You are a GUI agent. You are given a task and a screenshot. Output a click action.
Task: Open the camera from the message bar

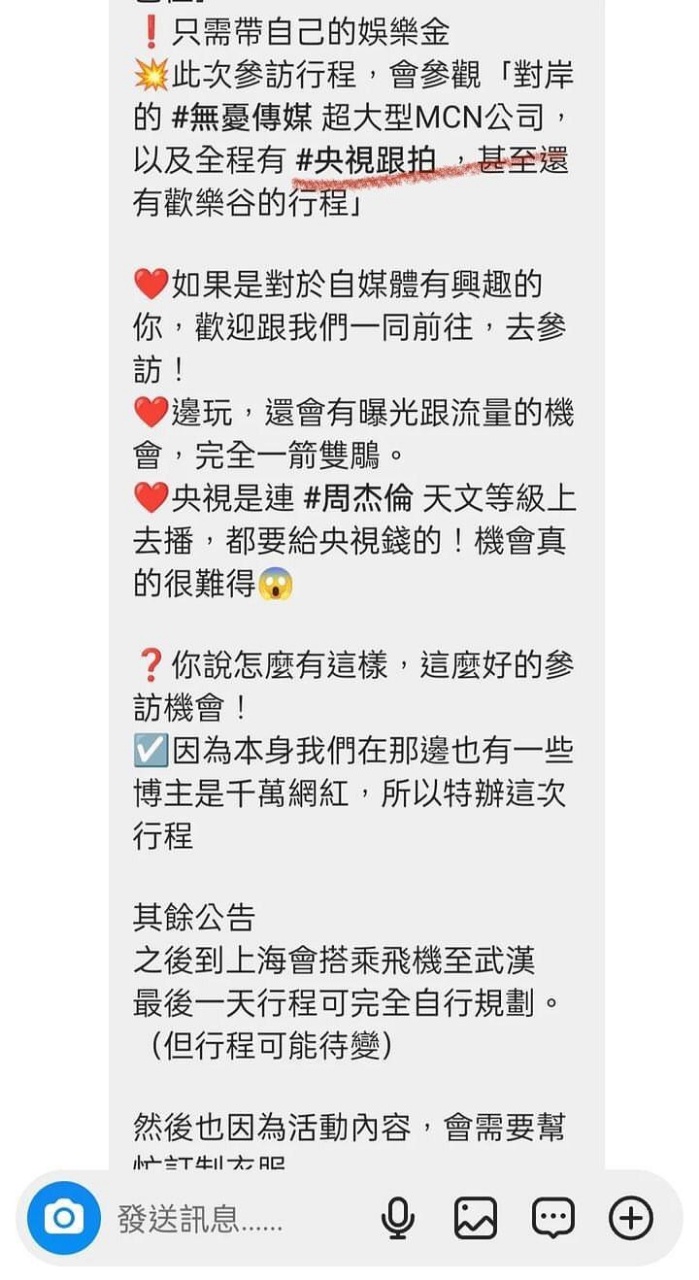tap(64, 1217)
